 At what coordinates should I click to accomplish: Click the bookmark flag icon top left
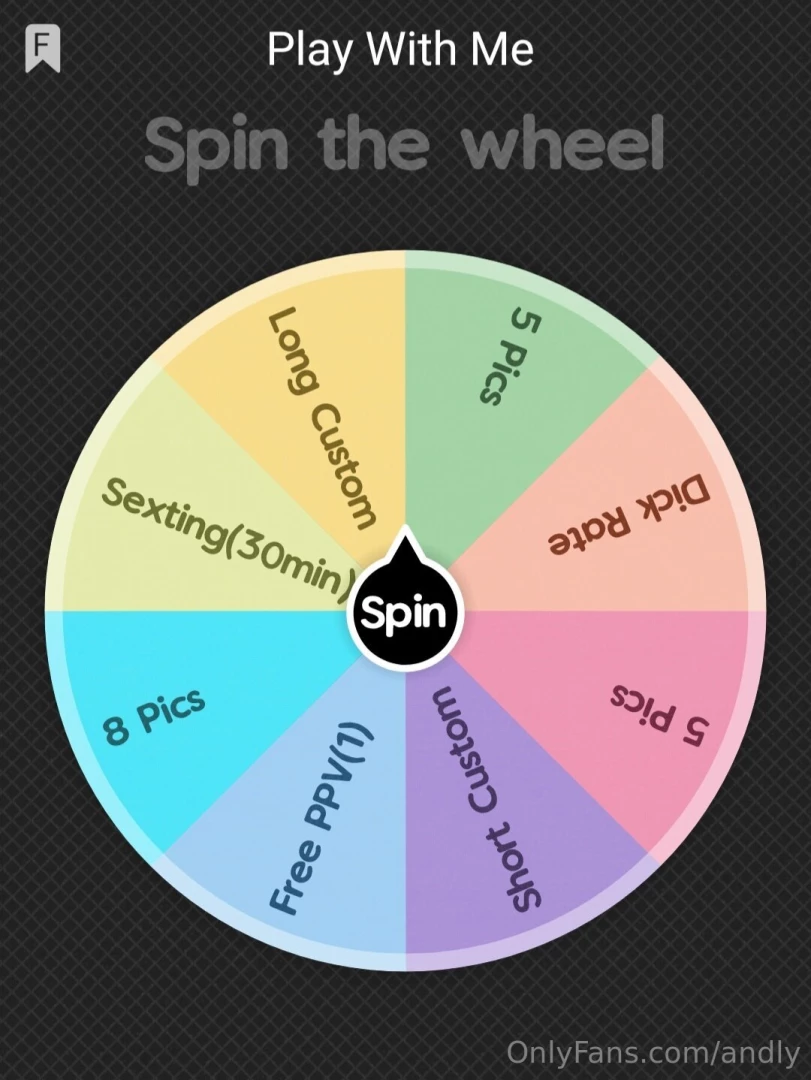[42, 46]
